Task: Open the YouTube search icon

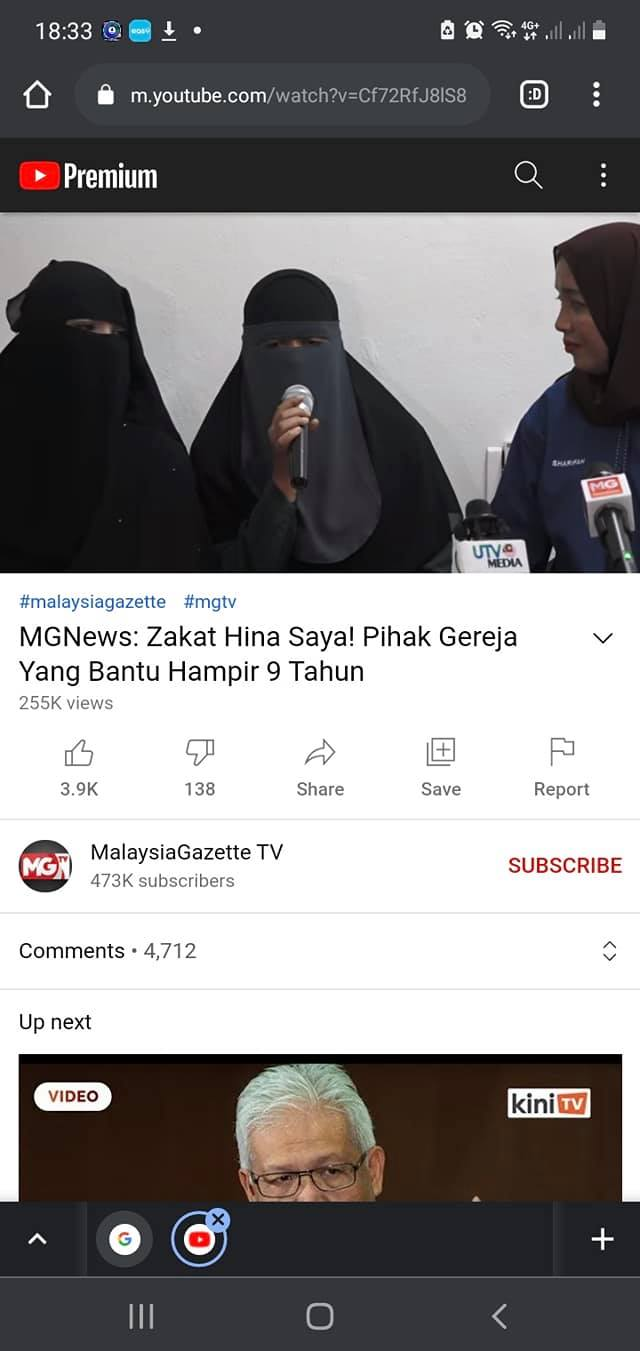Action: click(x=528, y=176)
